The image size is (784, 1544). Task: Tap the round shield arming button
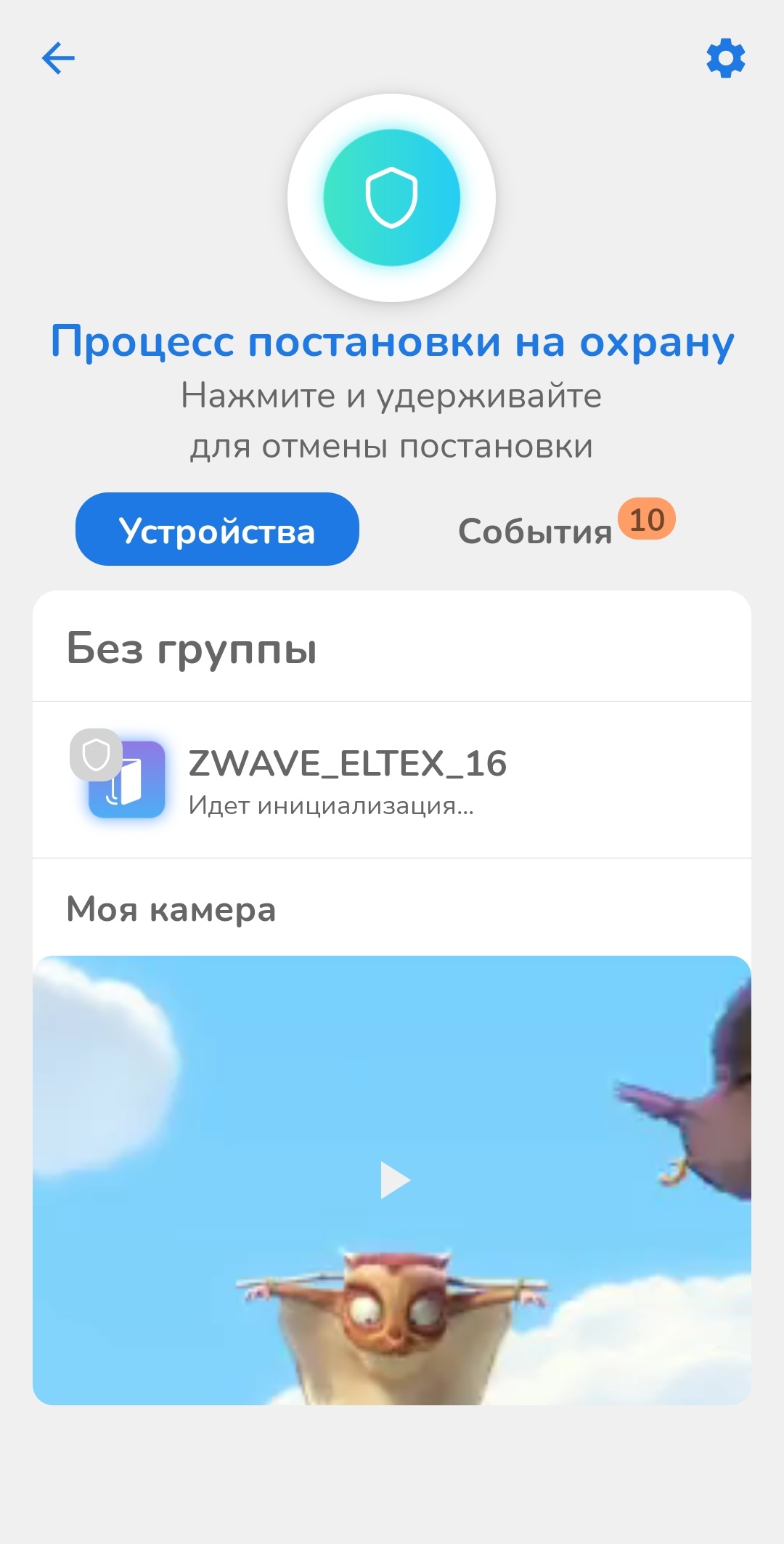click(x=392, y=198)
